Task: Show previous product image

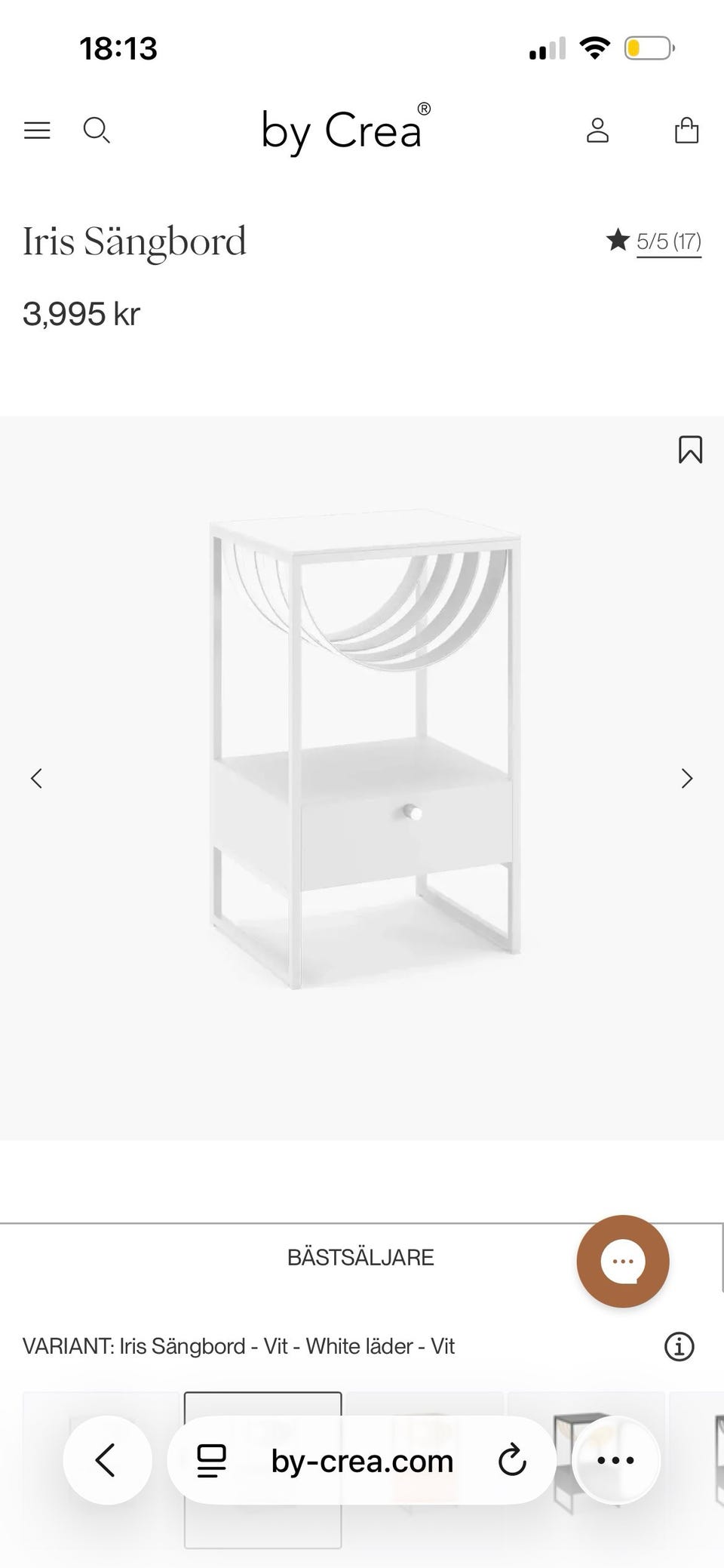Action: [36, 778]
